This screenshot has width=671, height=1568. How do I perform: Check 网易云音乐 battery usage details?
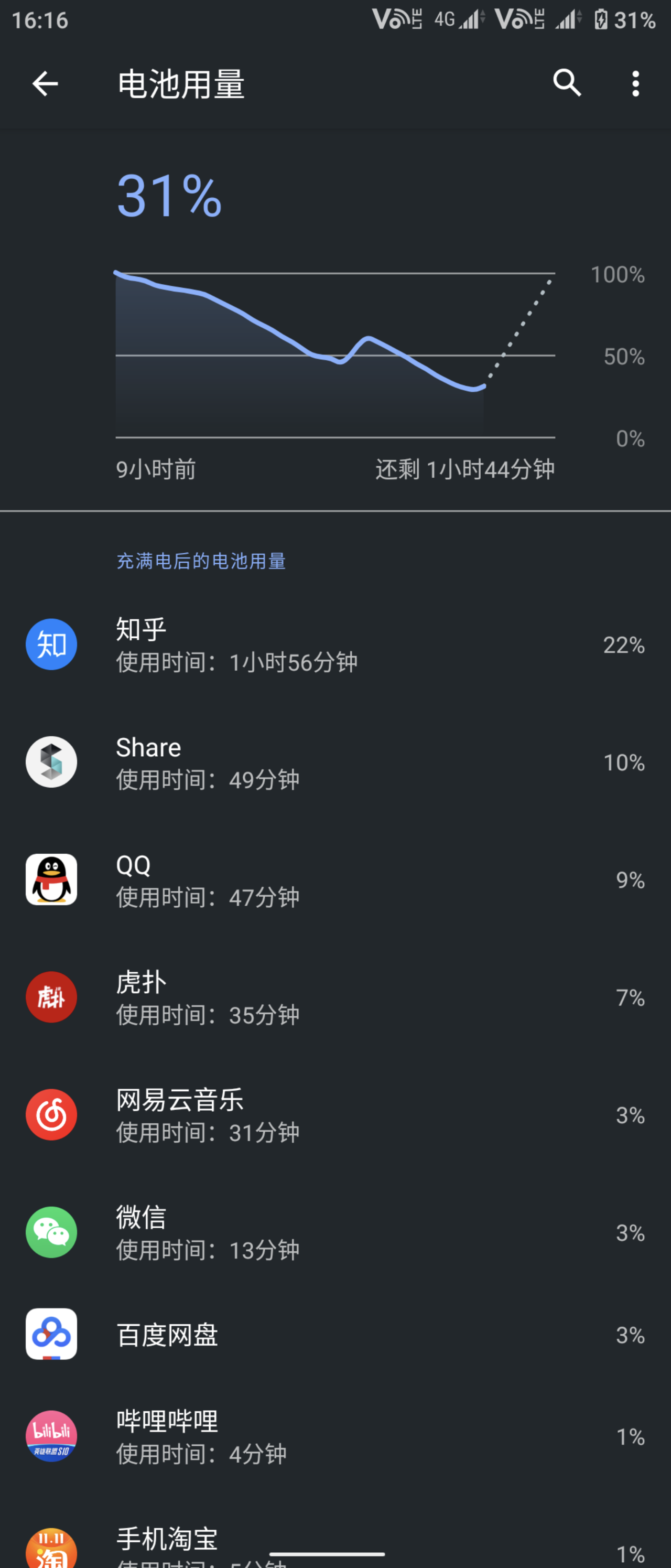335,1114
